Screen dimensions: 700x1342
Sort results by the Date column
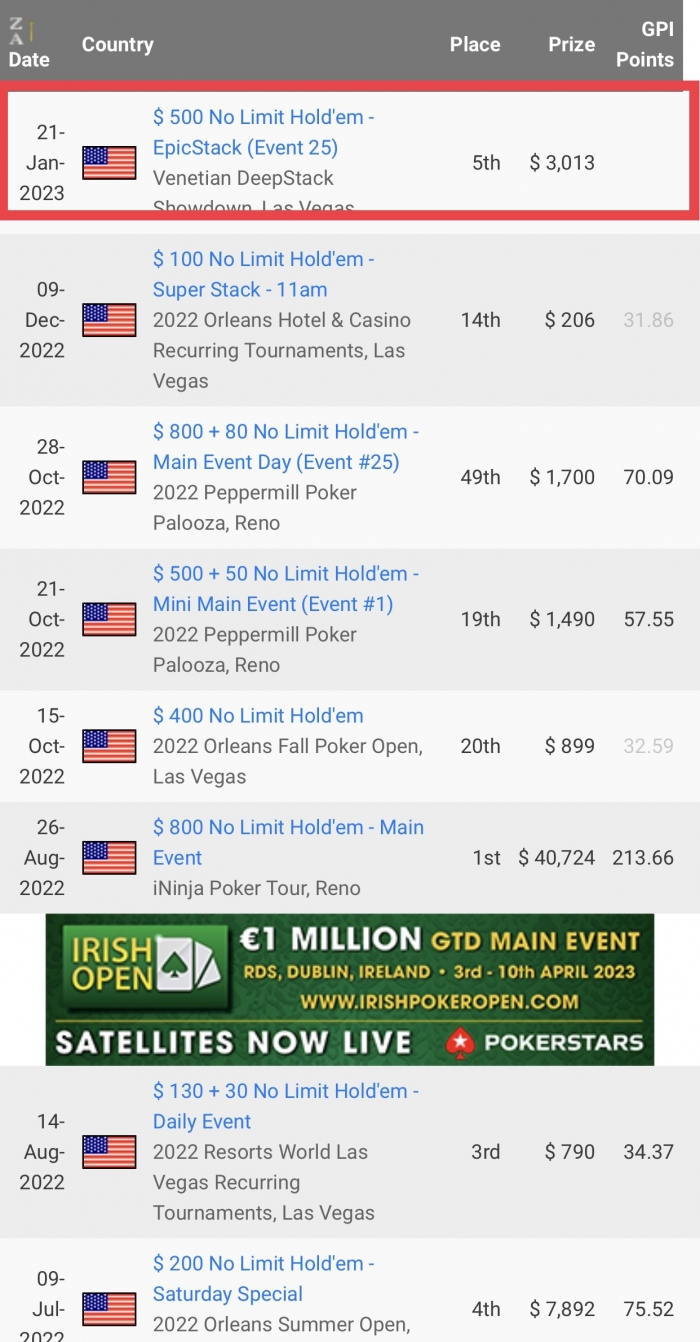coord(29,46)
